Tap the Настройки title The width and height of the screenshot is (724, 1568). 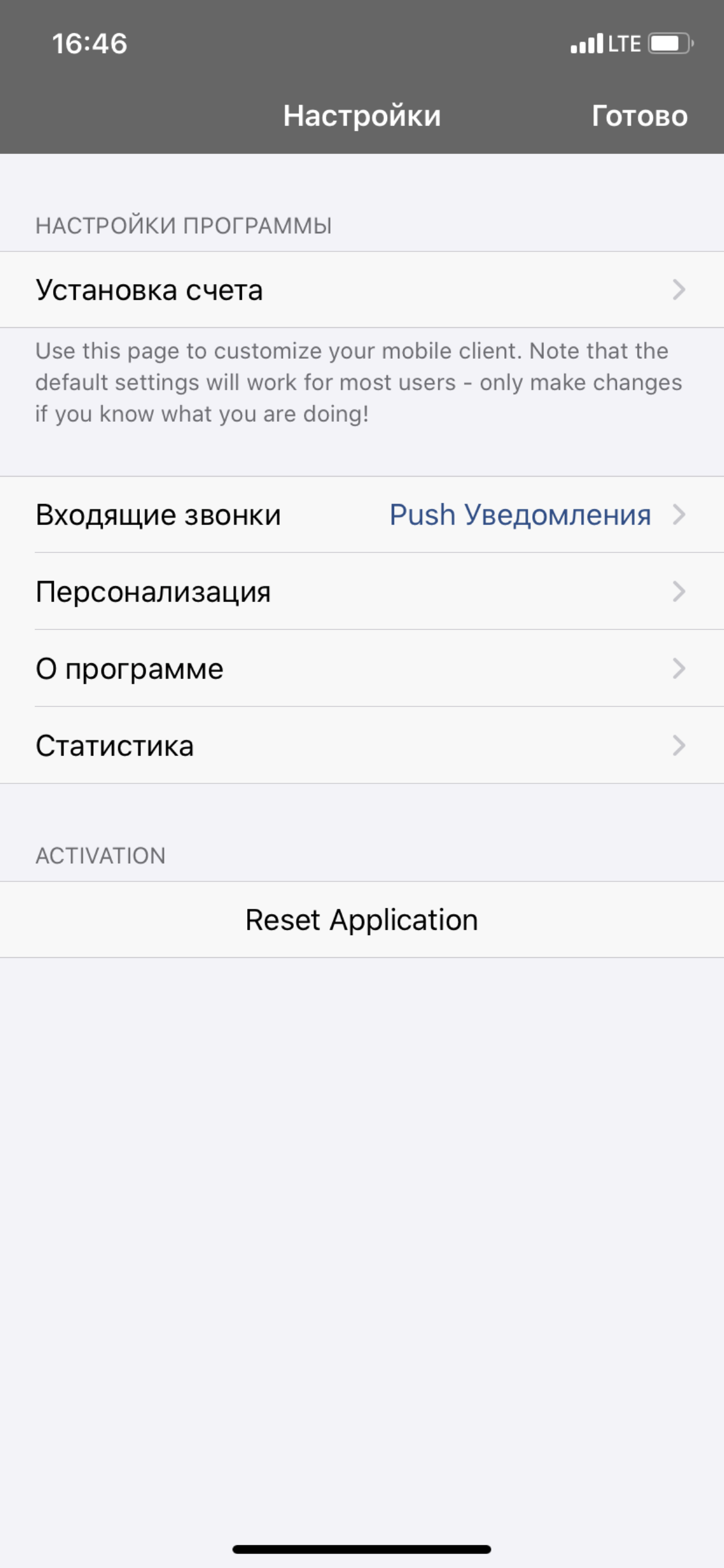(x=361, y=116)
